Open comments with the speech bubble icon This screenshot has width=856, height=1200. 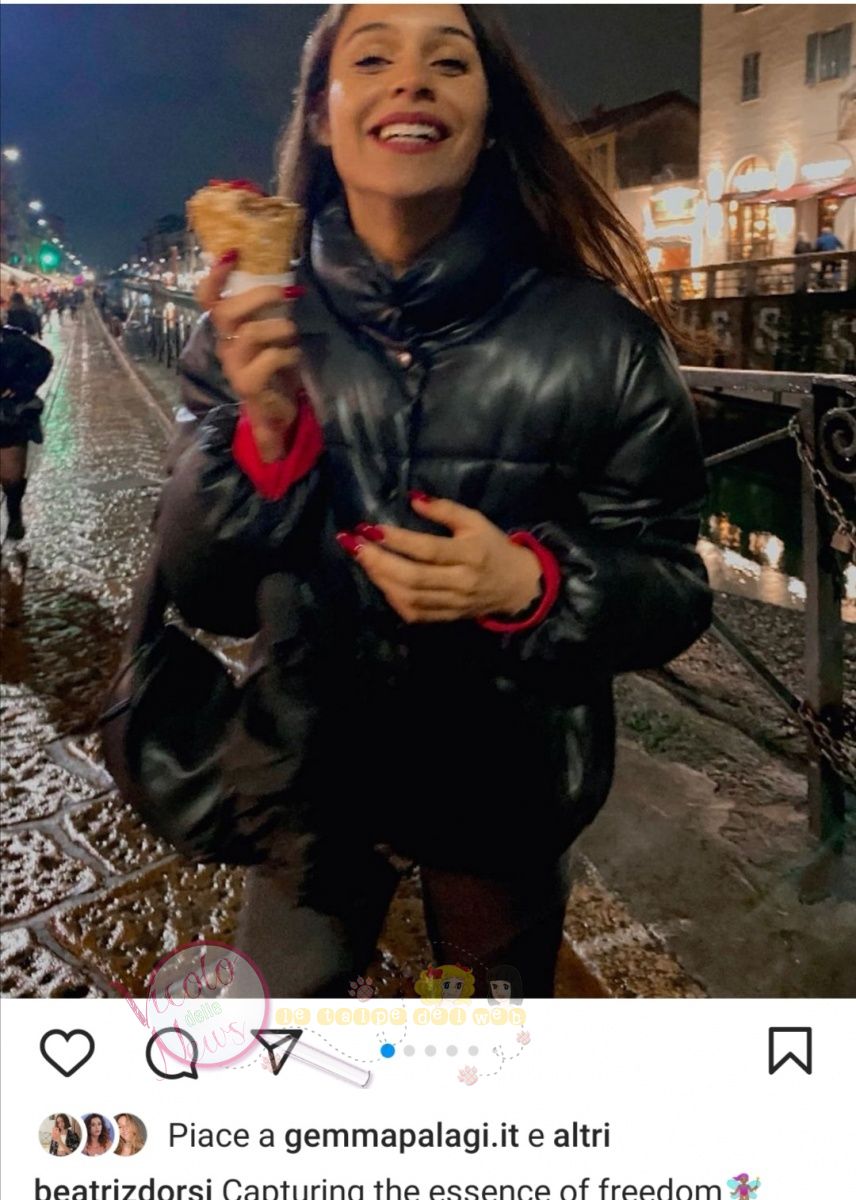[171, 1053]
